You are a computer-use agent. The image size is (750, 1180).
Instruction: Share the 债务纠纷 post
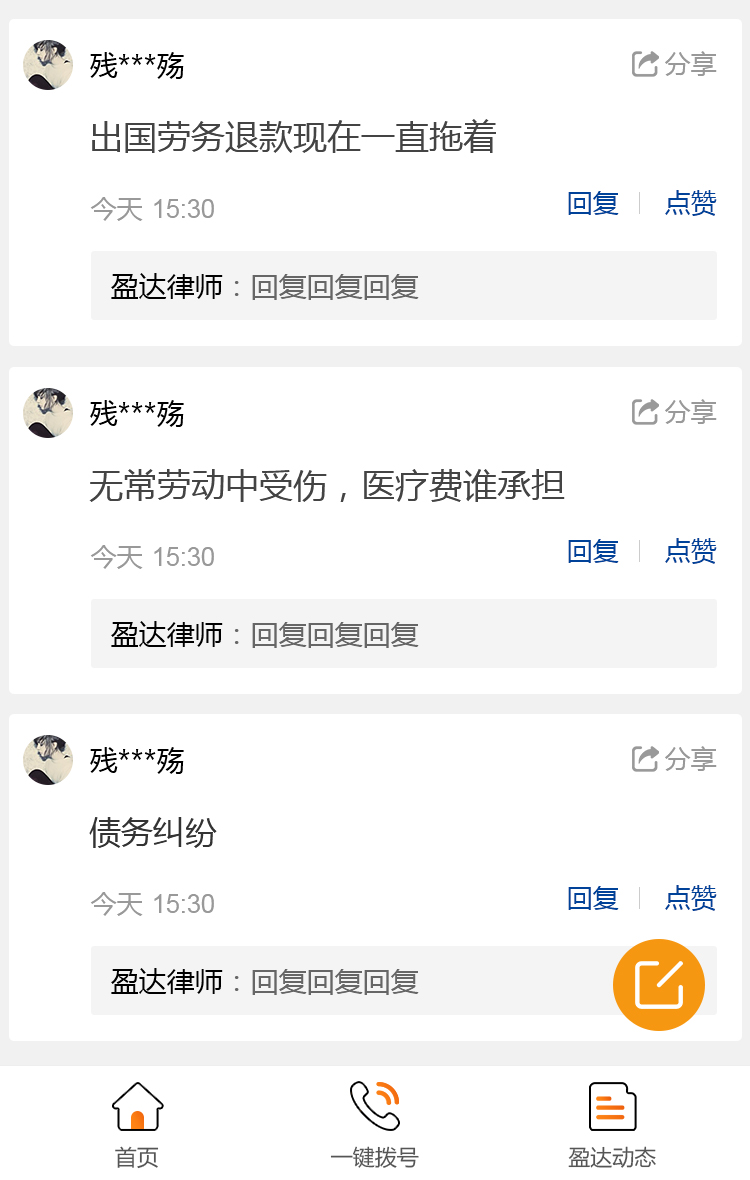tap(674, 759)
